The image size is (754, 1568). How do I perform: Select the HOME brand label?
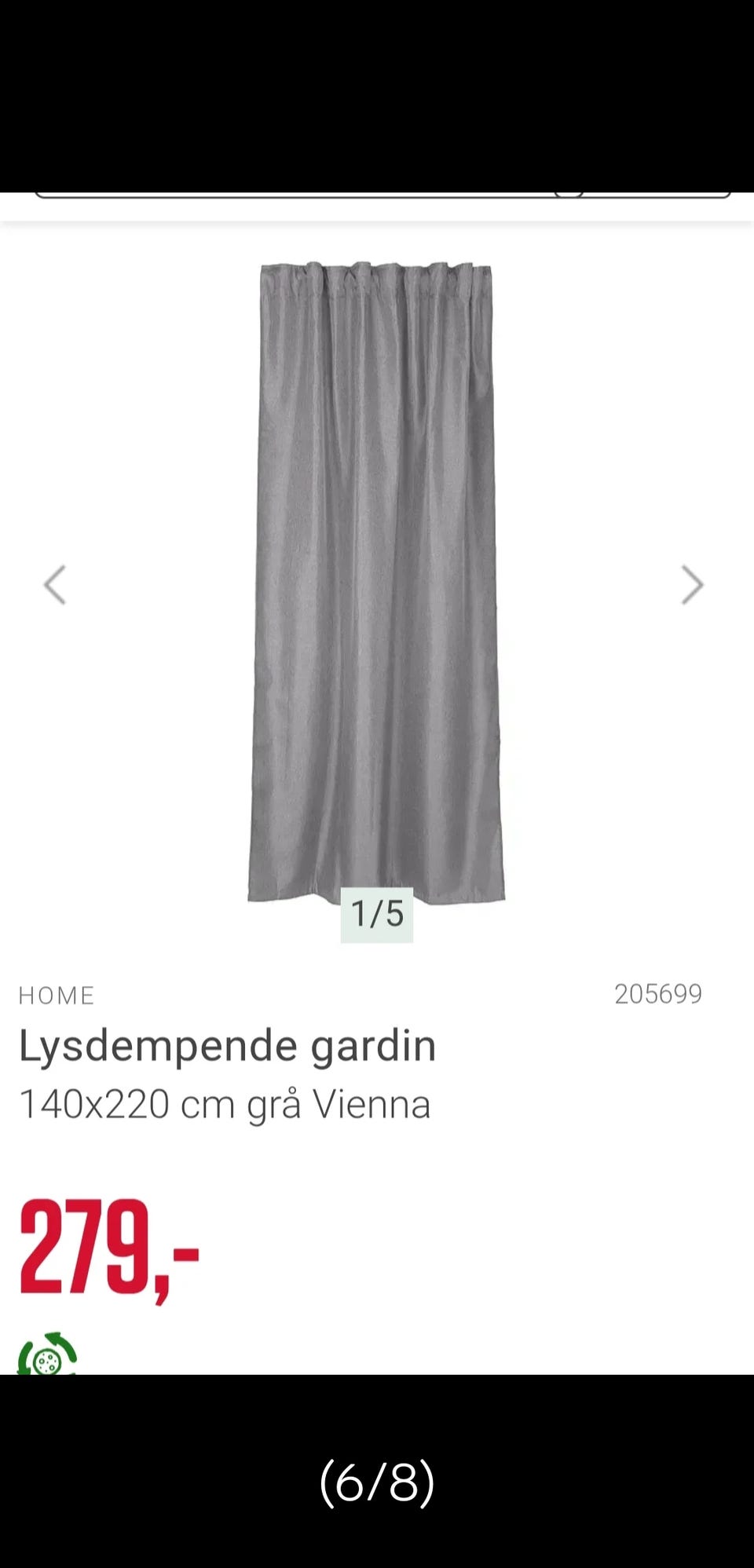point(57,996)
